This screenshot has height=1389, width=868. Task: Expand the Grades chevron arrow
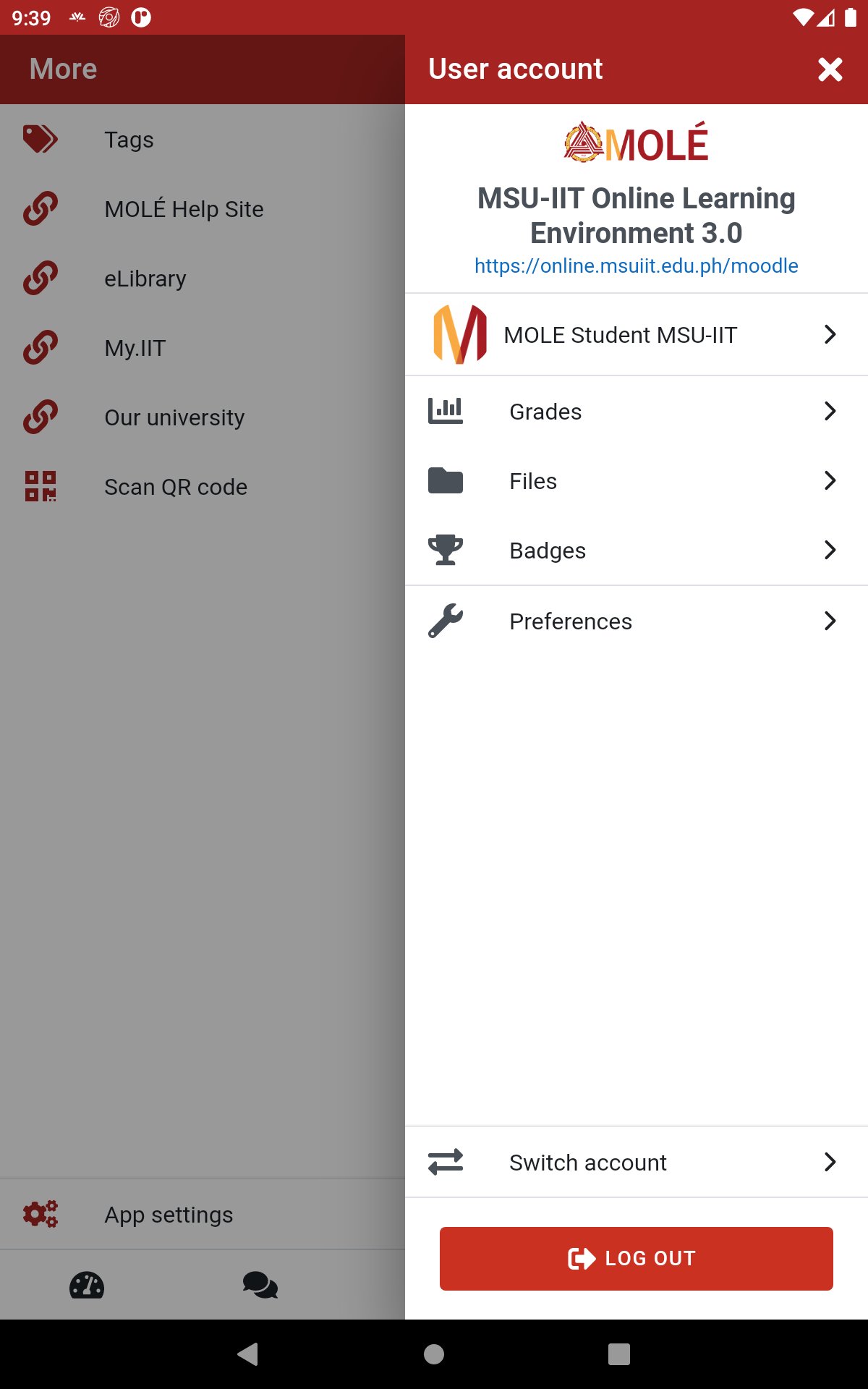coord(830,410)
